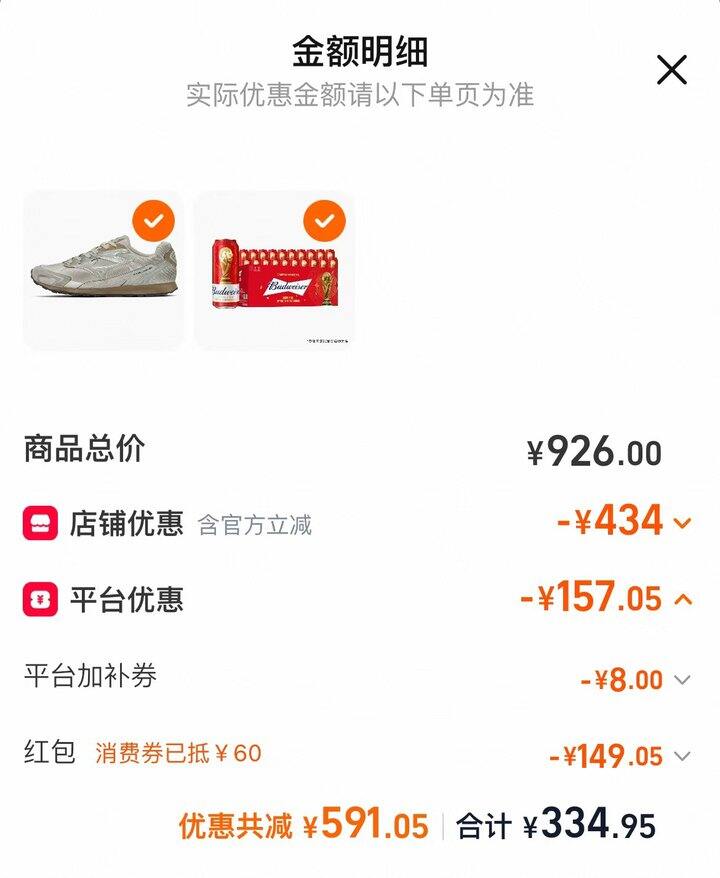The height and width of the screenshot is (878, 720).
Task: Uncheck the Budweiser beer product thumbnail
Action: [x=324, y=221]
